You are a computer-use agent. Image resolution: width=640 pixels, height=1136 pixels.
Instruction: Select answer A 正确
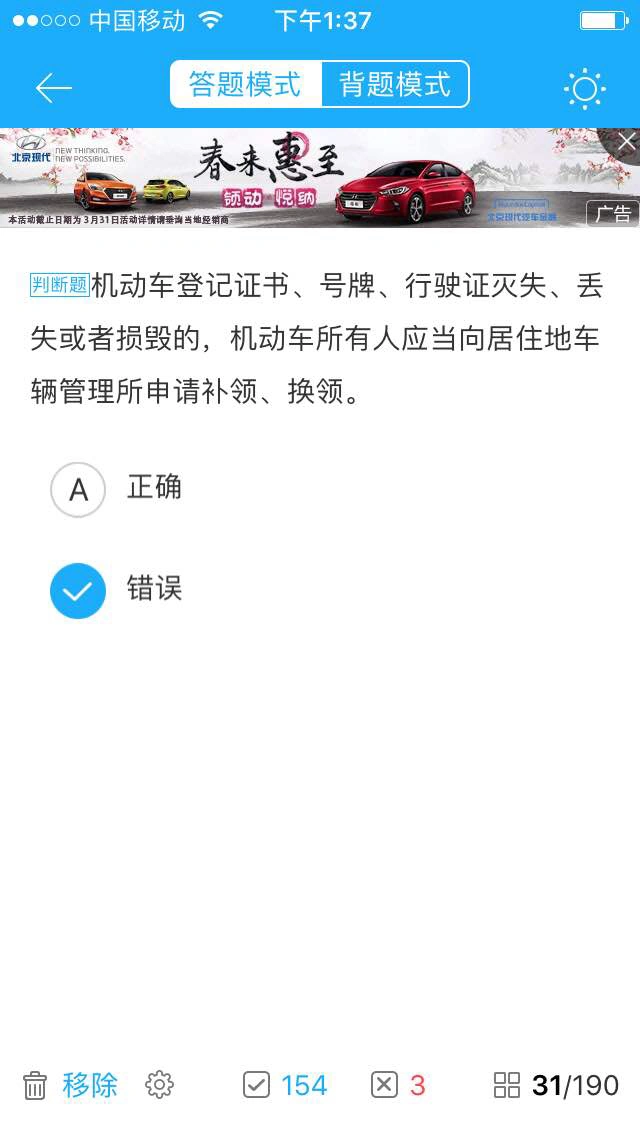pyautogui.click(x=116, y=489)
